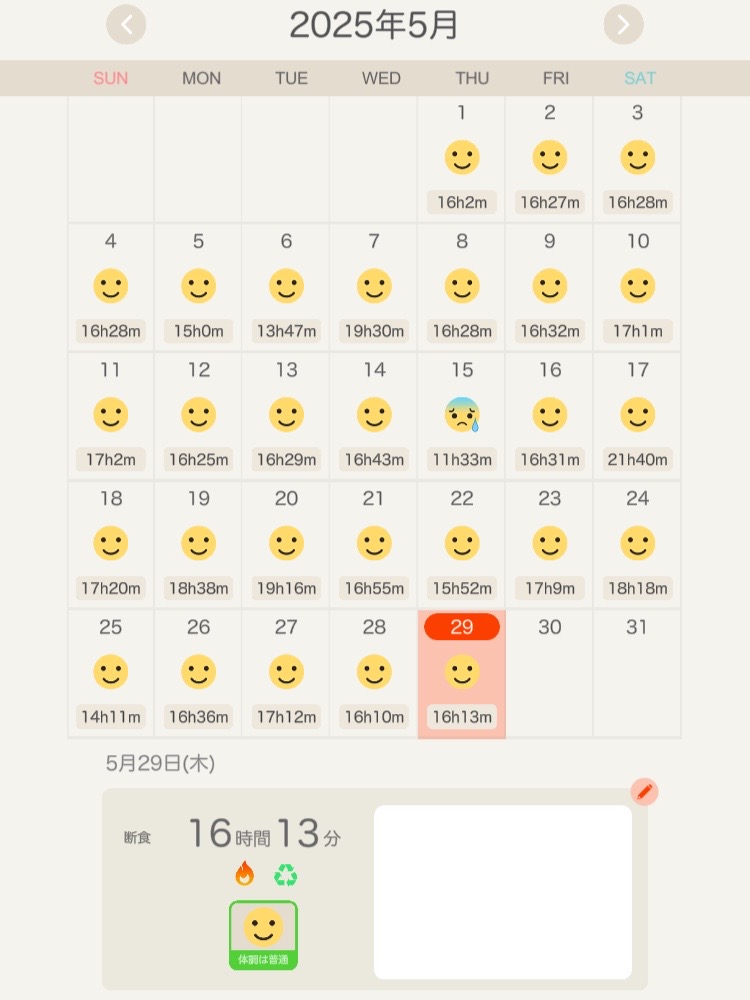The width and height of the screenshot is (750, 1000).
Task: Select May 6 with 13h47m fast
Action: [x=286, y=287]
